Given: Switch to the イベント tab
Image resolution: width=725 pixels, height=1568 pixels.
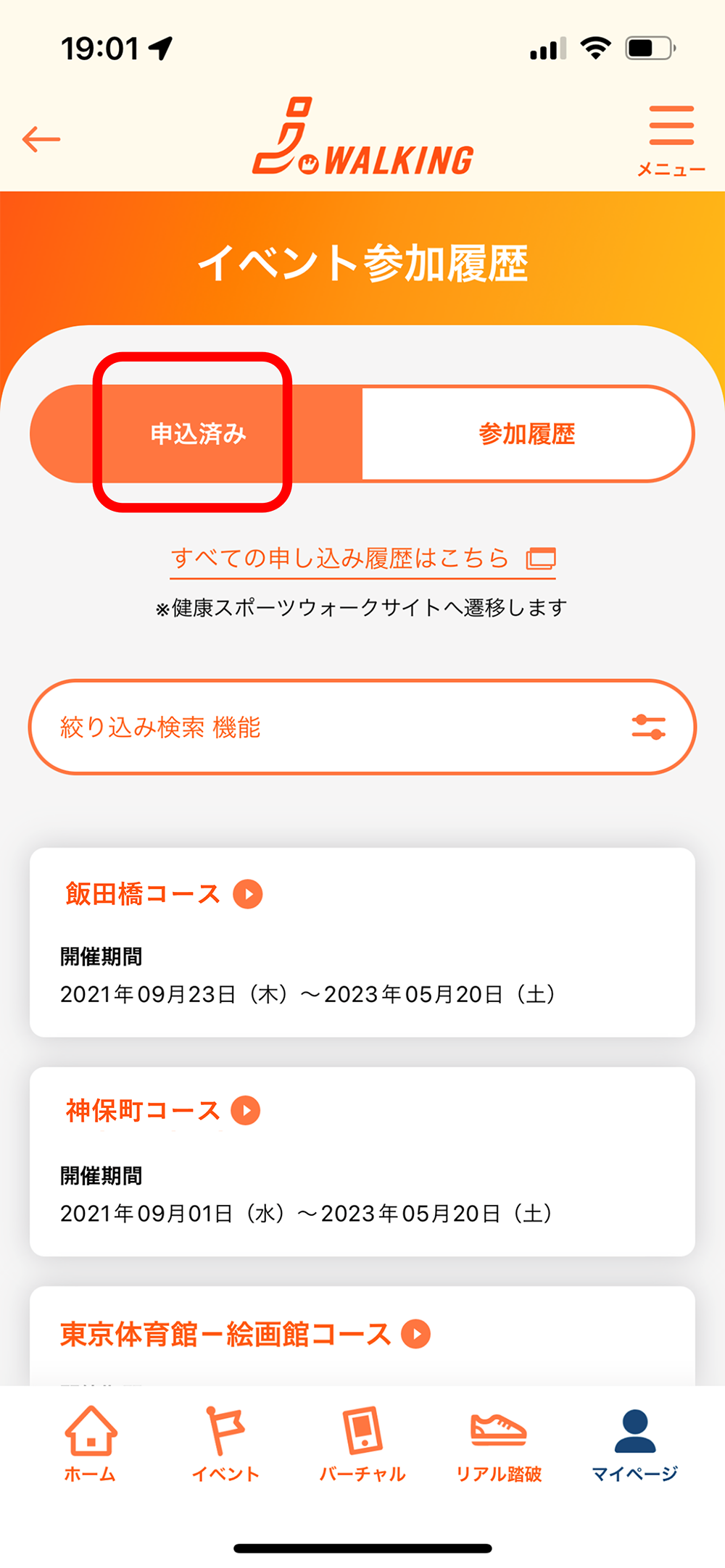Looking at the screenshot, I should click(225, 1443).
